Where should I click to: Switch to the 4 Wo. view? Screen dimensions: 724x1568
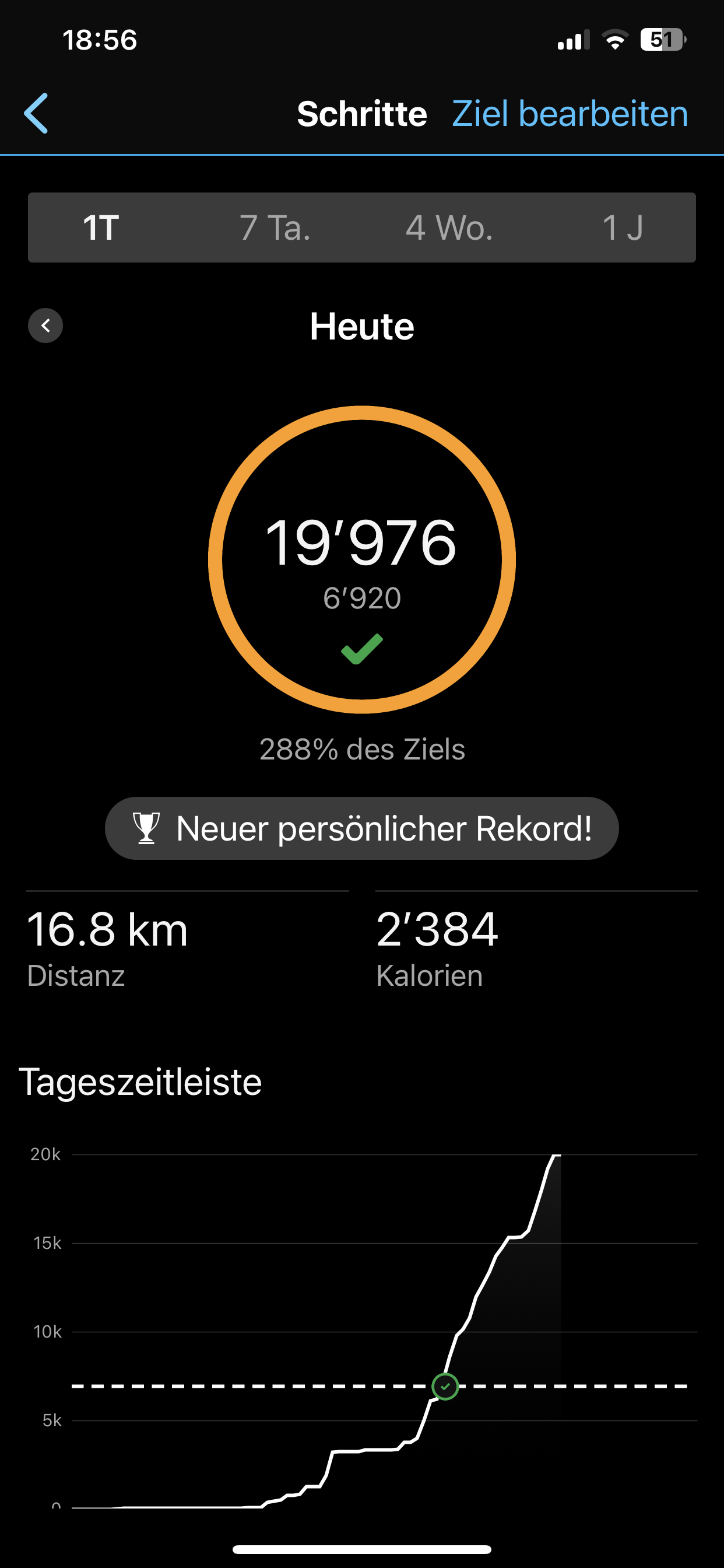(x=449, y=228)
